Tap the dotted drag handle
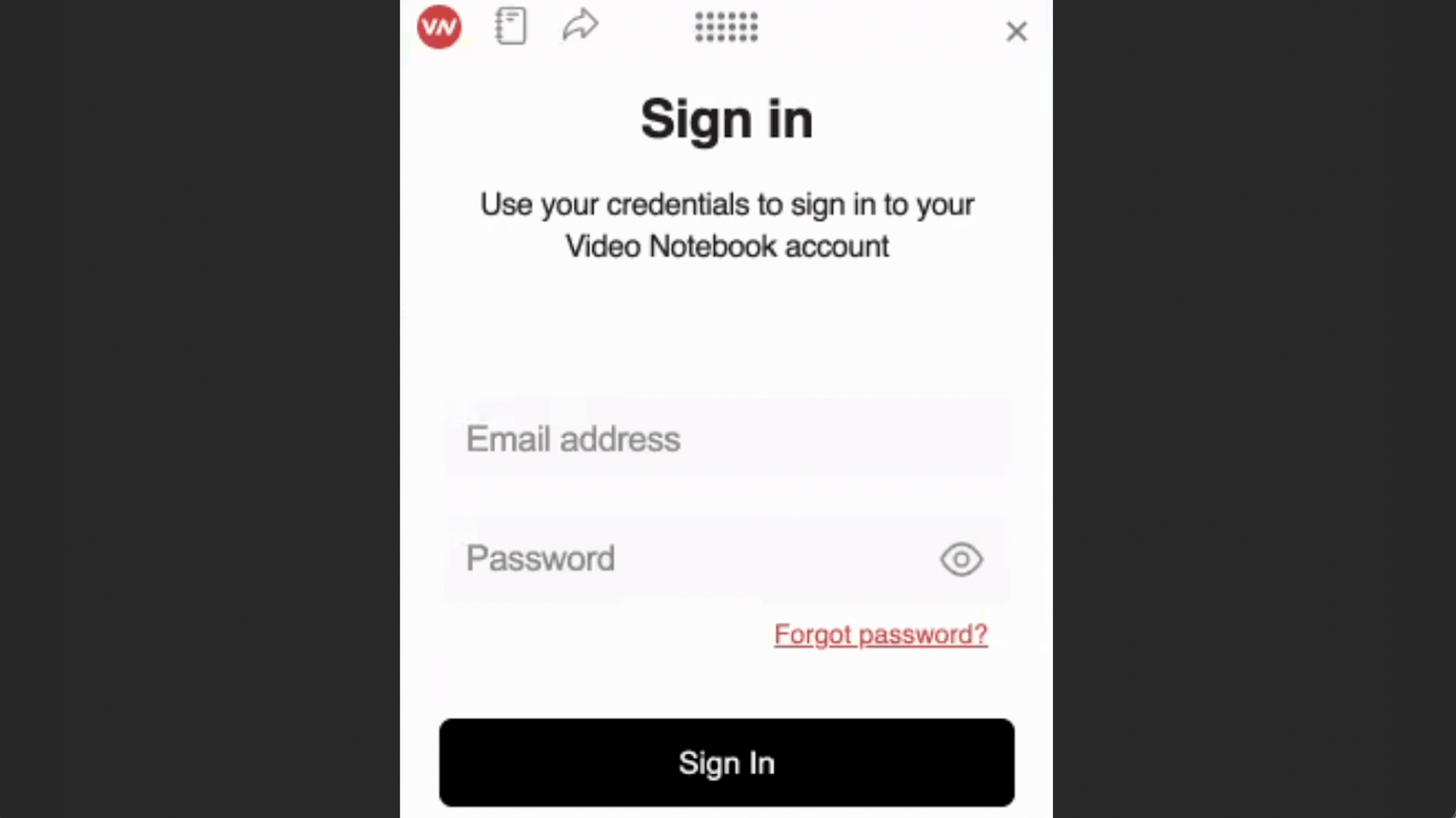1456x818 pixels. pos(726,28)
